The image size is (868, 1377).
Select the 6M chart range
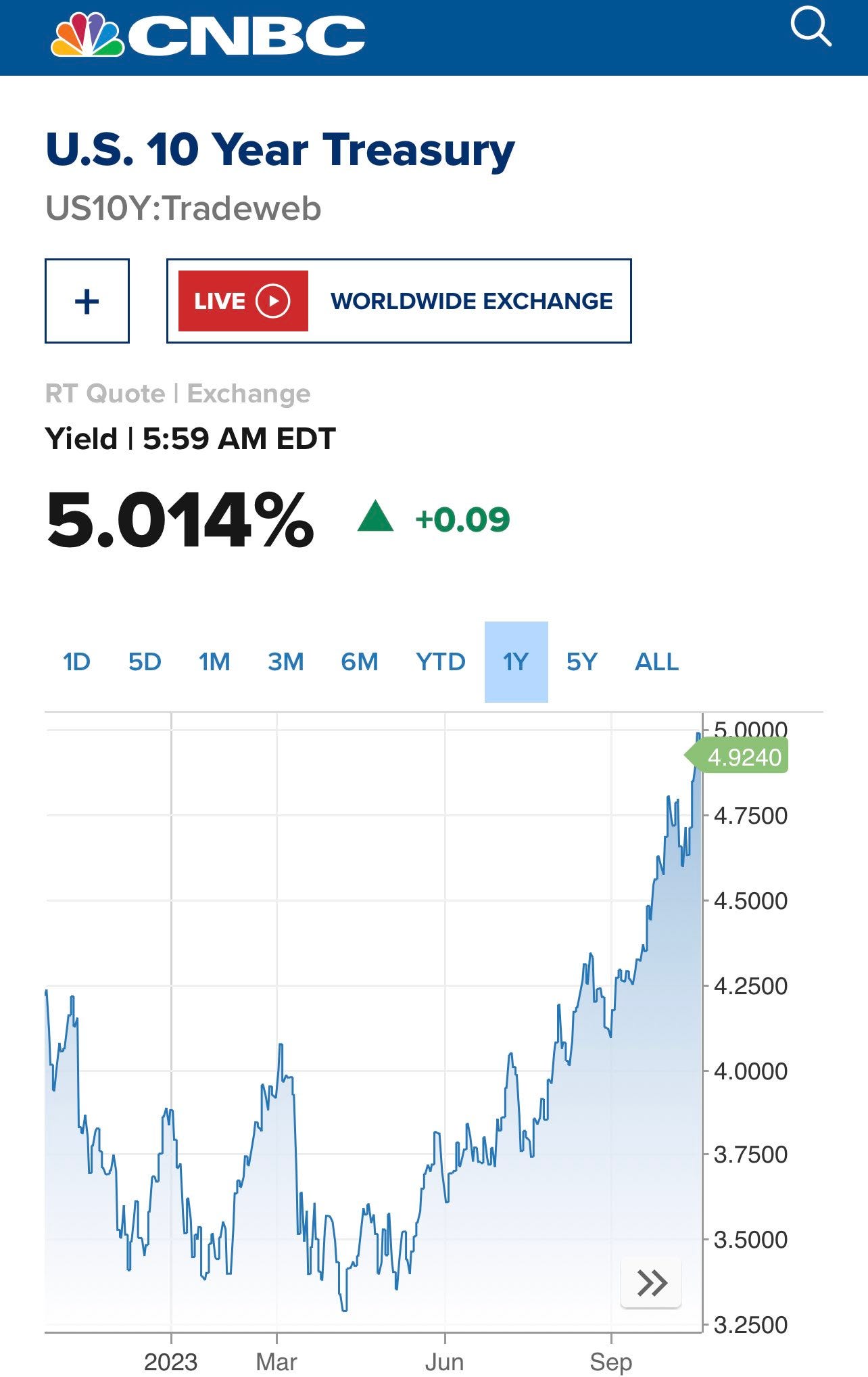360,662
